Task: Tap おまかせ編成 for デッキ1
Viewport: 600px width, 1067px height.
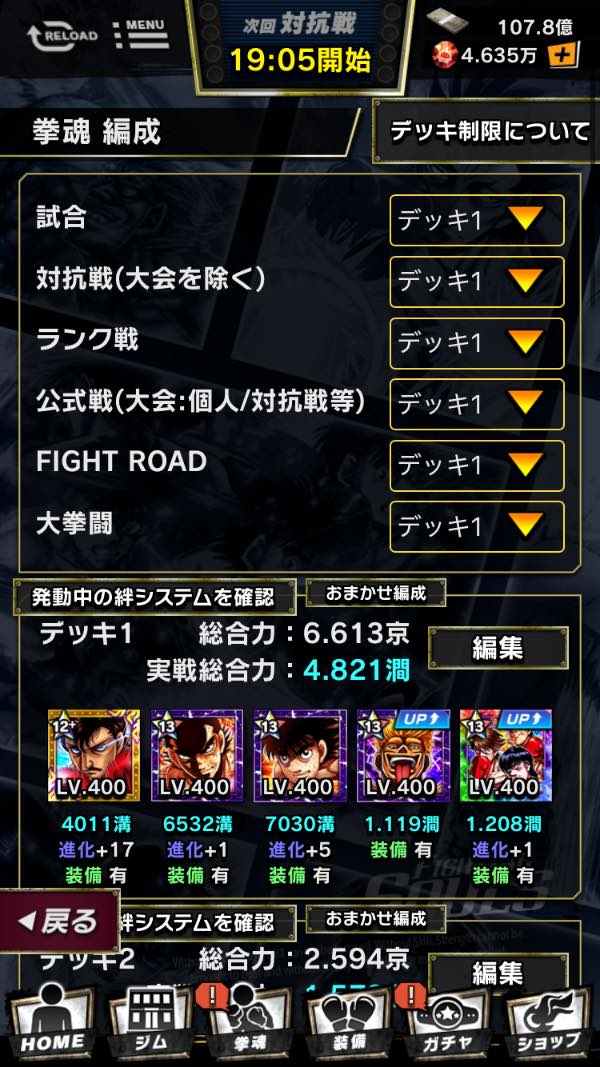Action: [375, 593]
